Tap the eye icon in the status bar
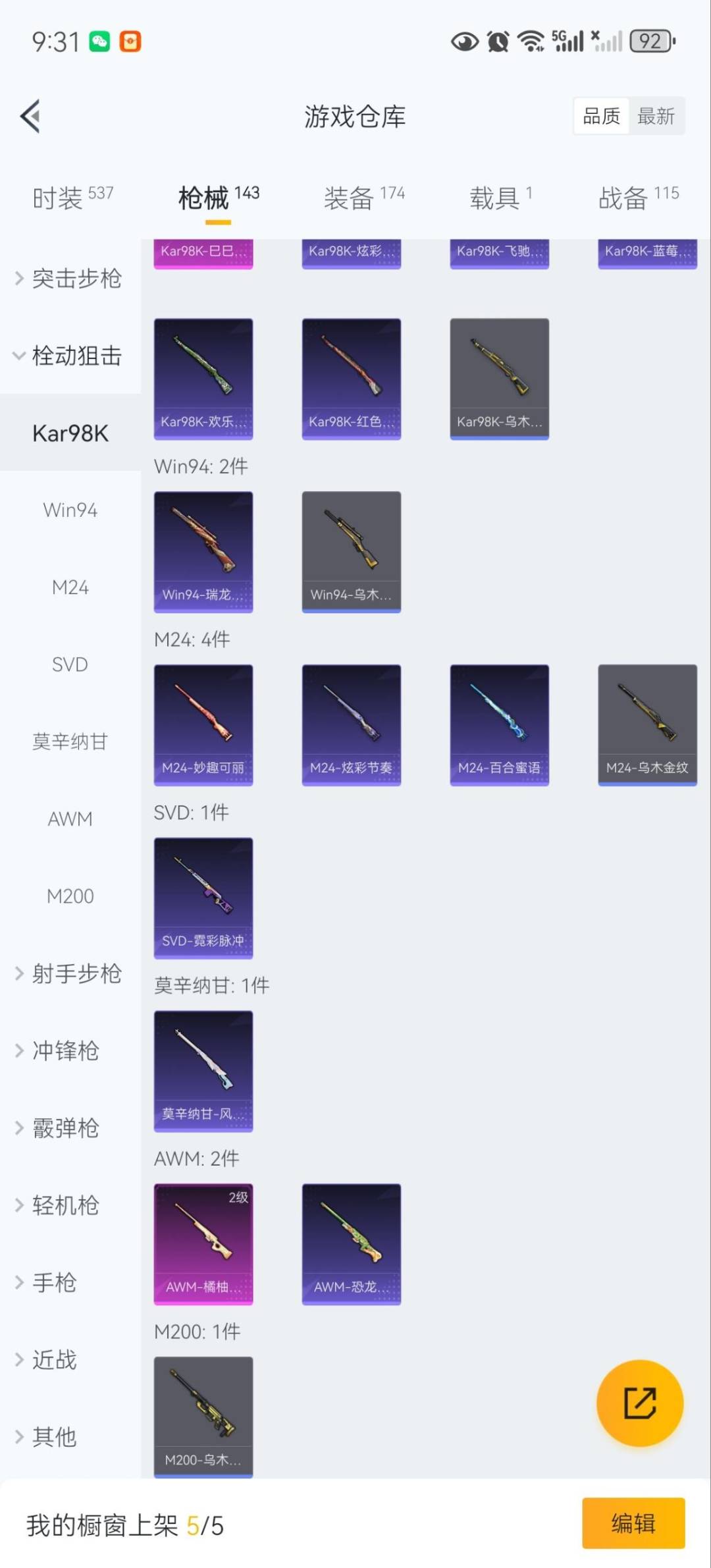The width and height of the screenshot is (711, 1568). tap(465, 41)
